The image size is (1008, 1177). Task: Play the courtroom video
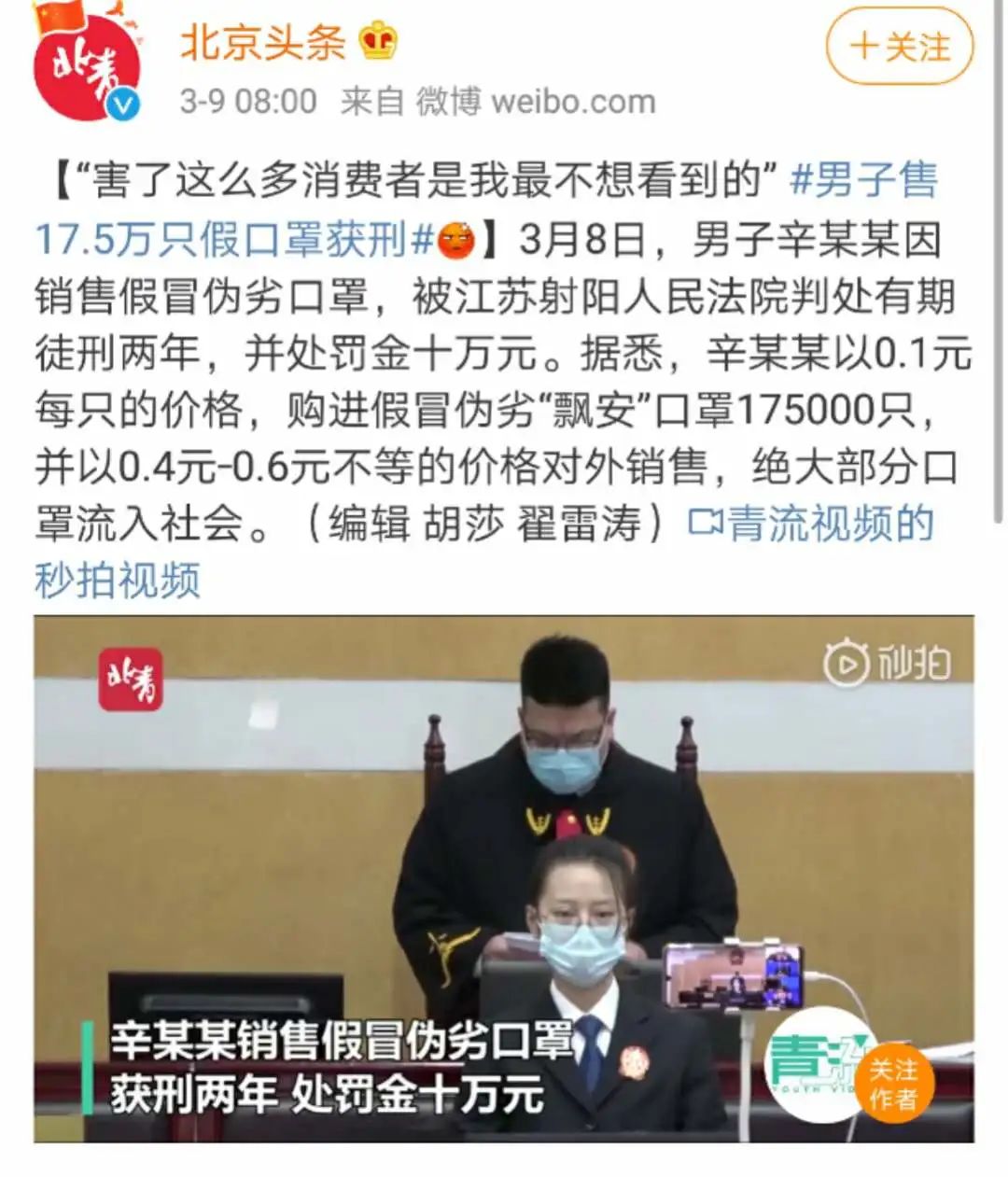[x=504, y=877]
